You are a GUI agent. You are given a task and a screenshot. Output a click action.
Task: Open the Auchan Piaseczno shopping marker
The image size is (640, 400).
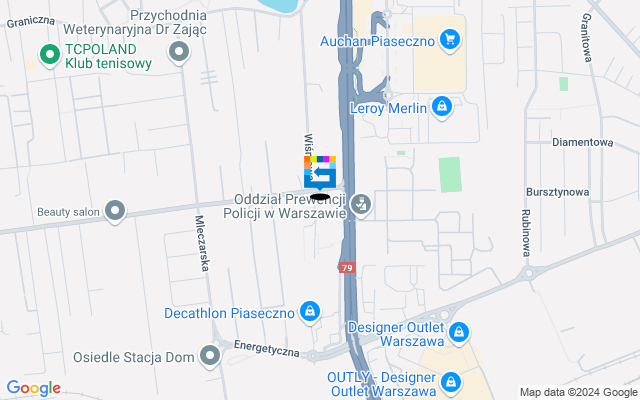[x=449, y=40]
